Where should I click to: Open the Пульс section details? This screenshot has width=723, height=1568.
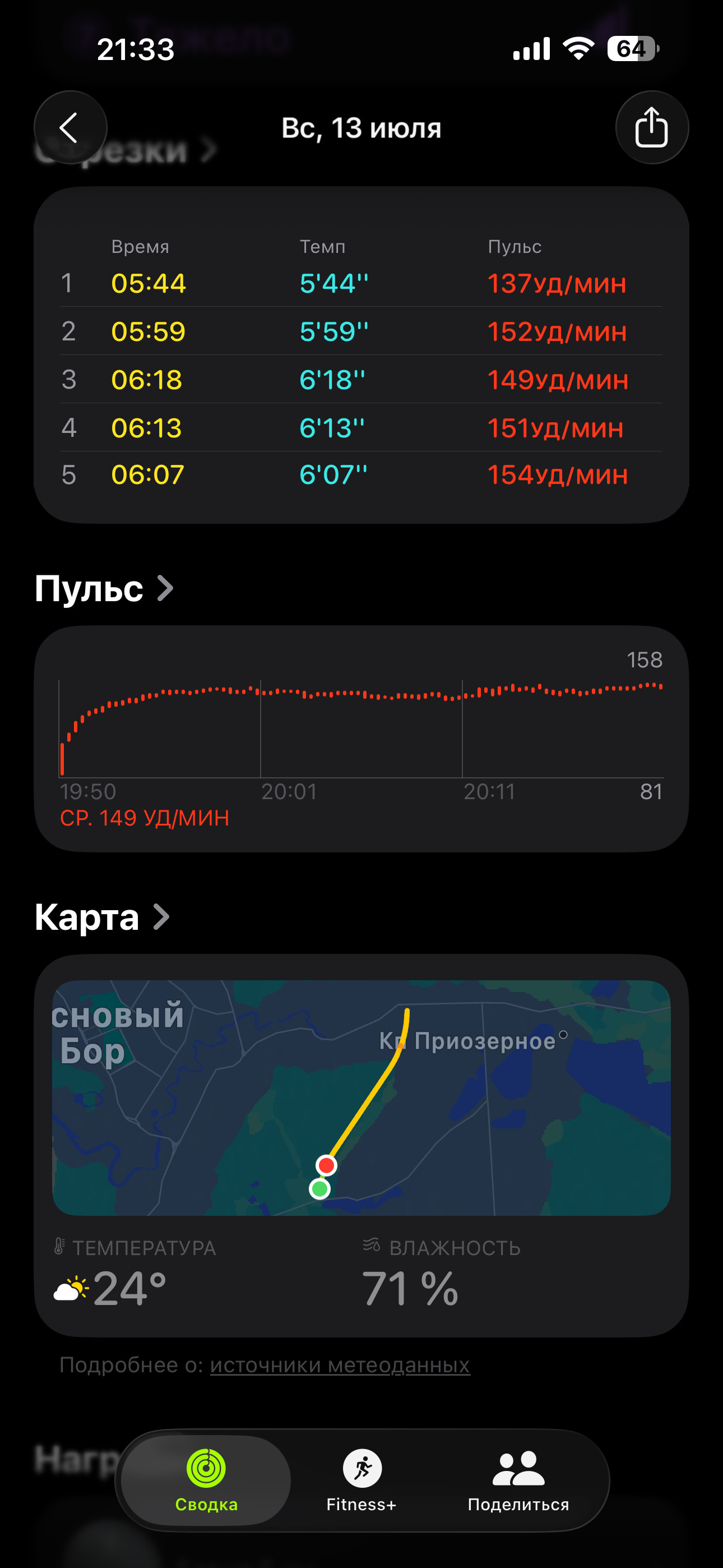[x=104, y=589]
